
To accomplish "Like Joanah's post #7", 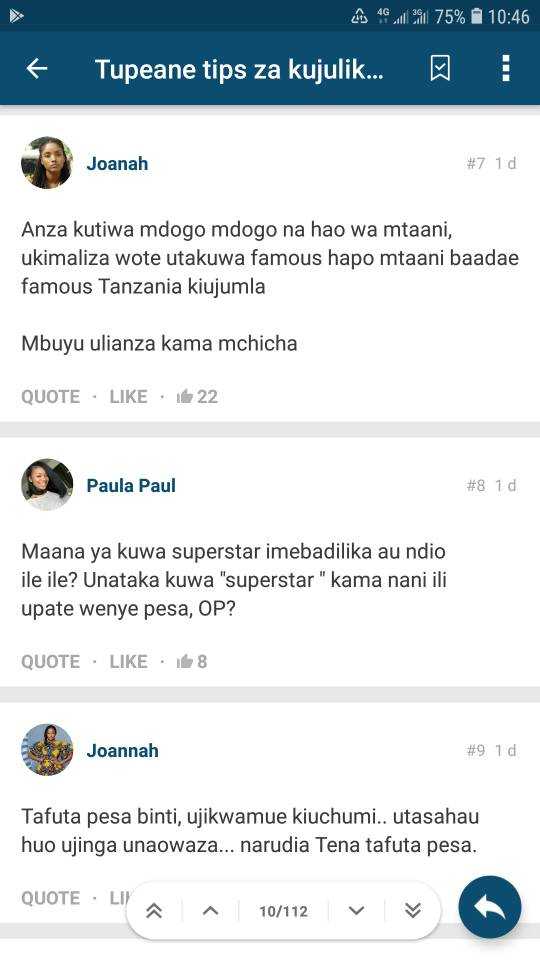I will click(129, 397).
